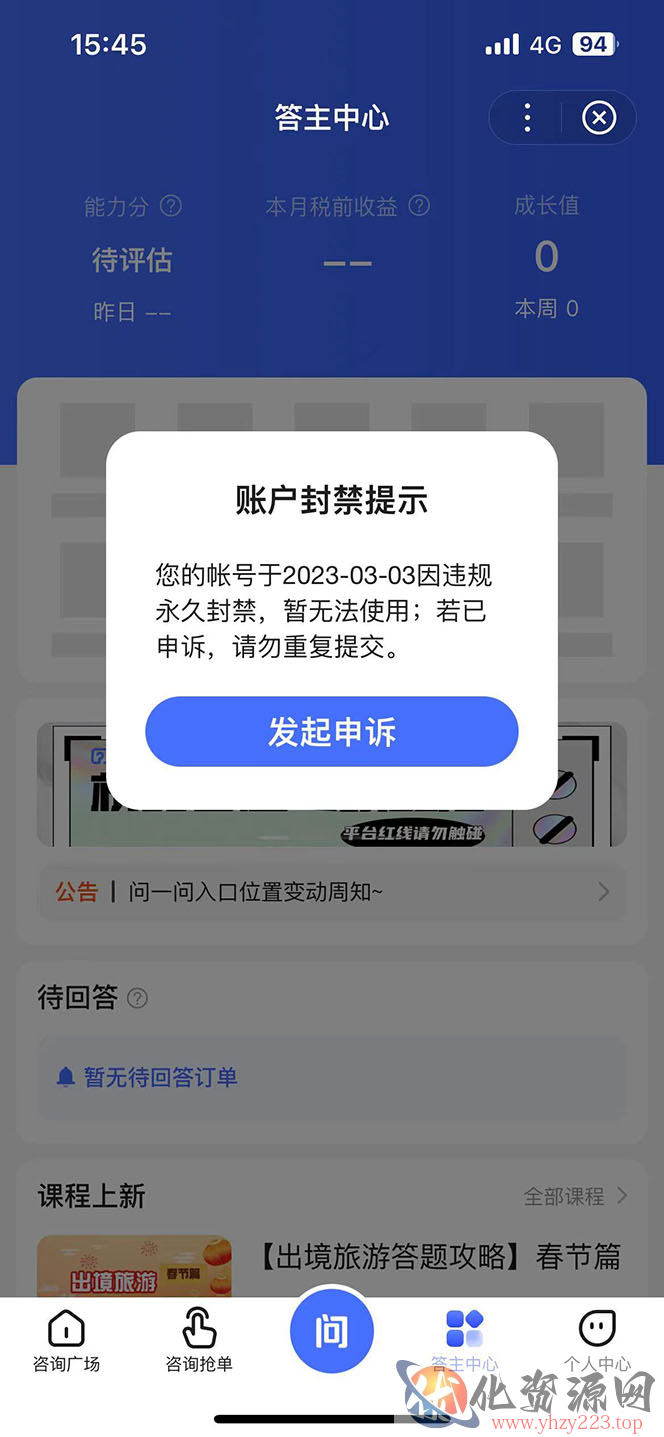664x1437 pixels.
Task: Tap the center 问 button
Action: click(332, 1332)
